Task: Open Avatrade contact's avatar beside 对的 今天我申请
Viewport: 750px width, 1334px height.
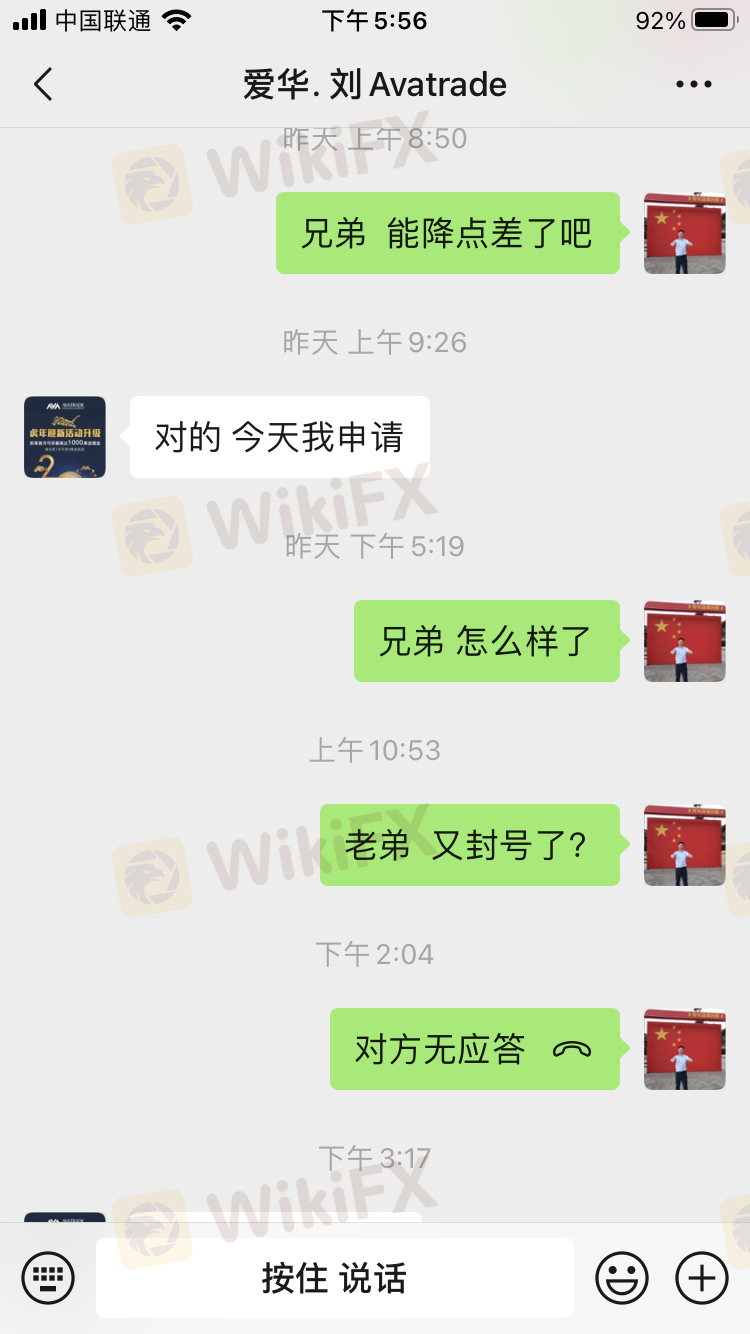Action: [65, 437]
